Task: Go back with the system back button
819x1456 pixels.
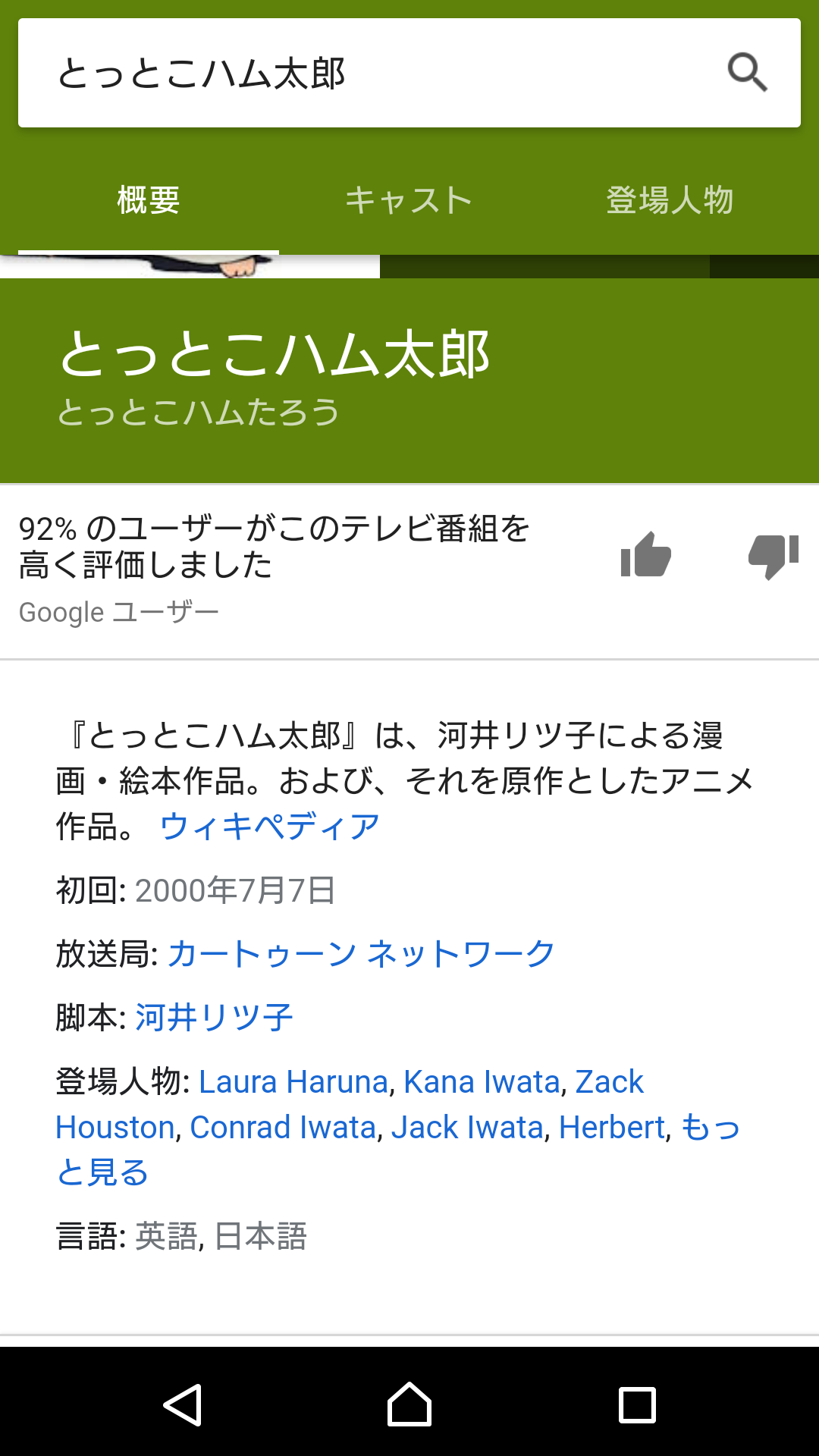Action: [x=183, y=1404]
